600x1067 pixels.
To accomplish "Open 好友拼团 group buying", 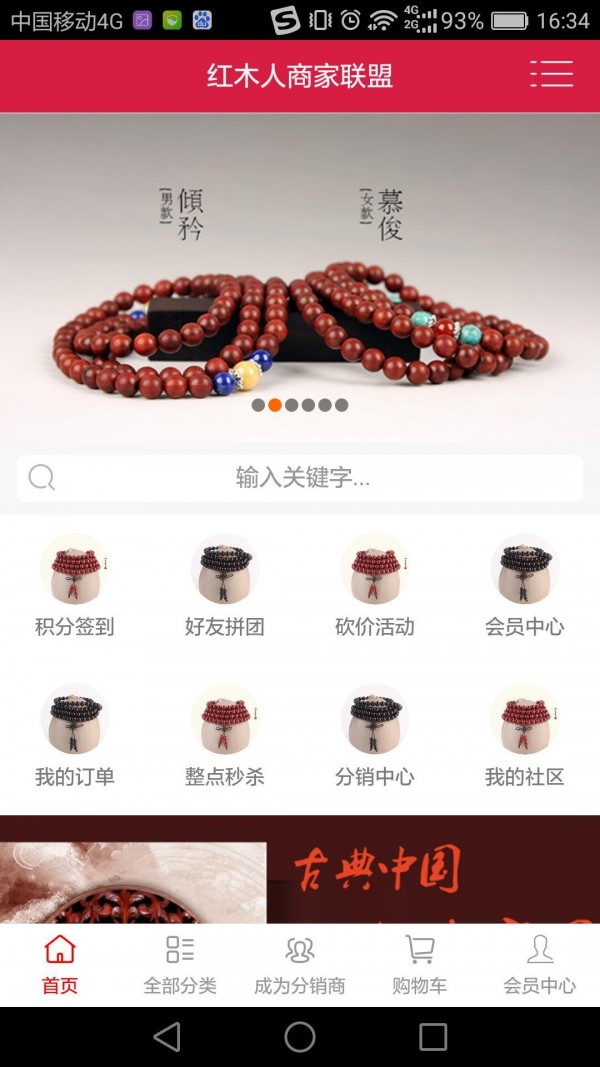I will (225, 587).
